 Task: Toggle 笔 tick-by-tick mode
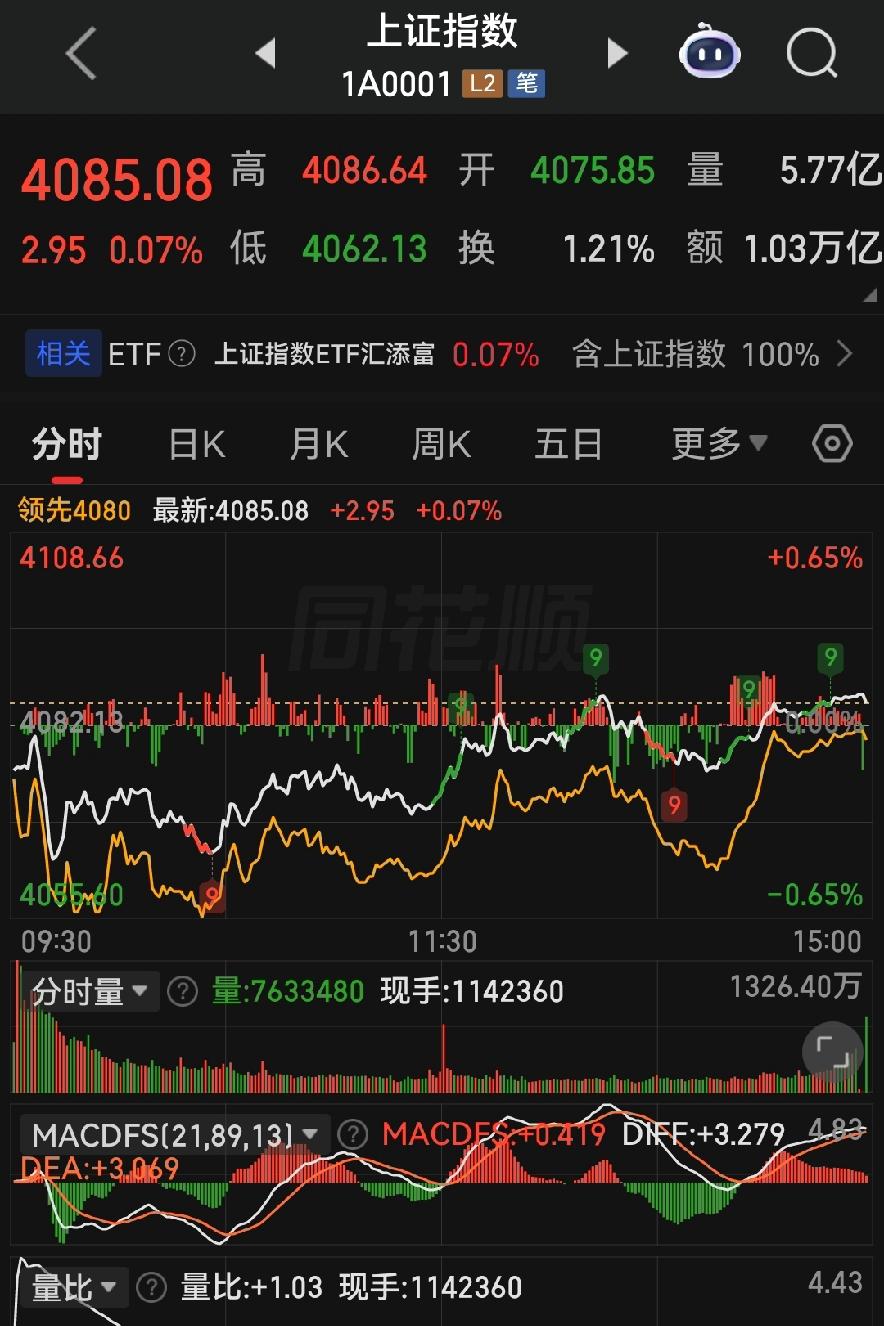[x=527, y=84]
